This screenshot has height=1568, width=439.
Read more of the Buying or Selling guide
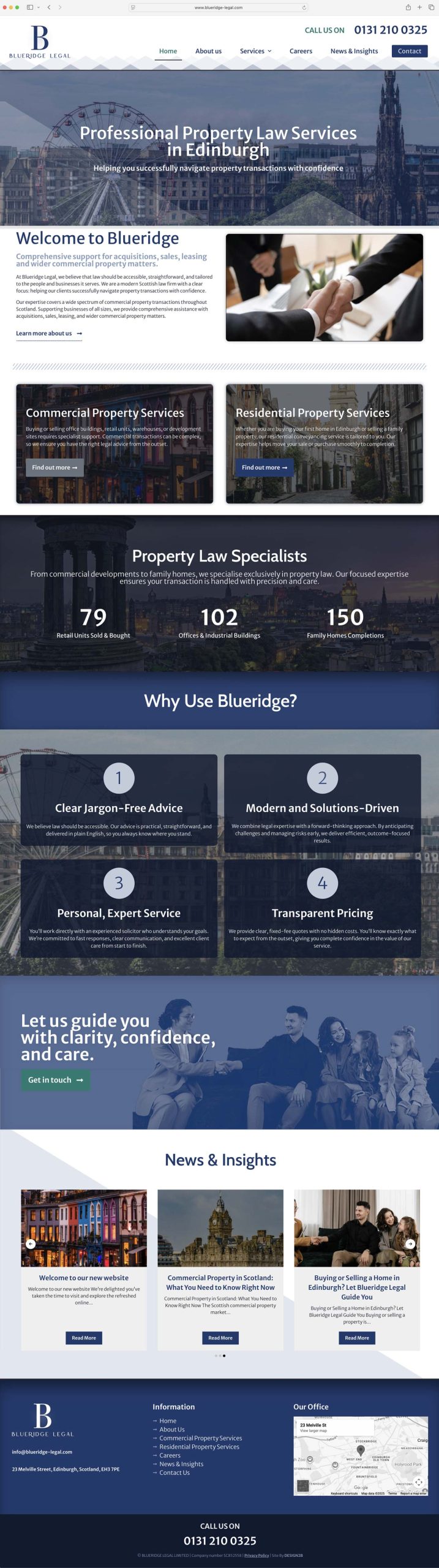point(357,1338)
